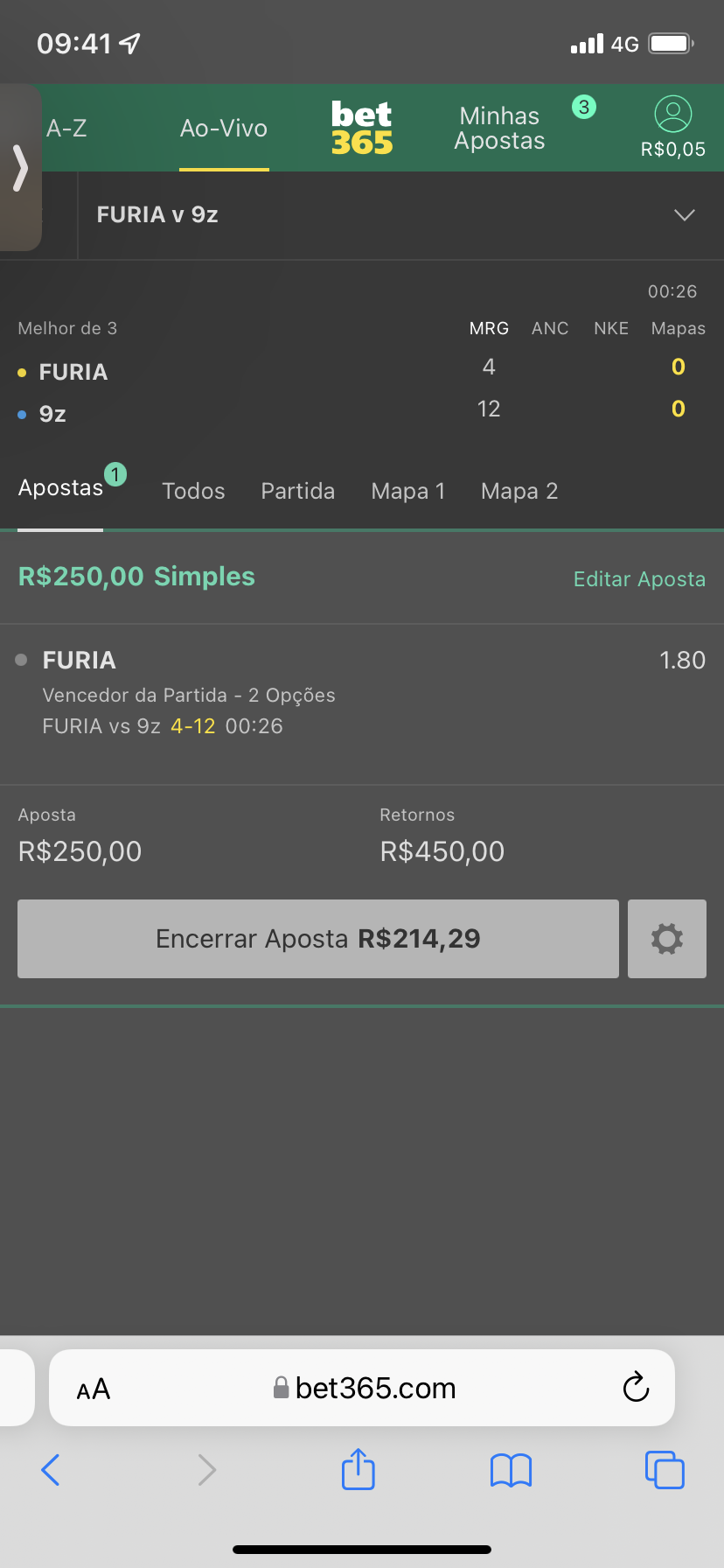Share the page from Safari toolbar
Viewport: 724px width, 1568px height.
click(x=359, y=1469)
